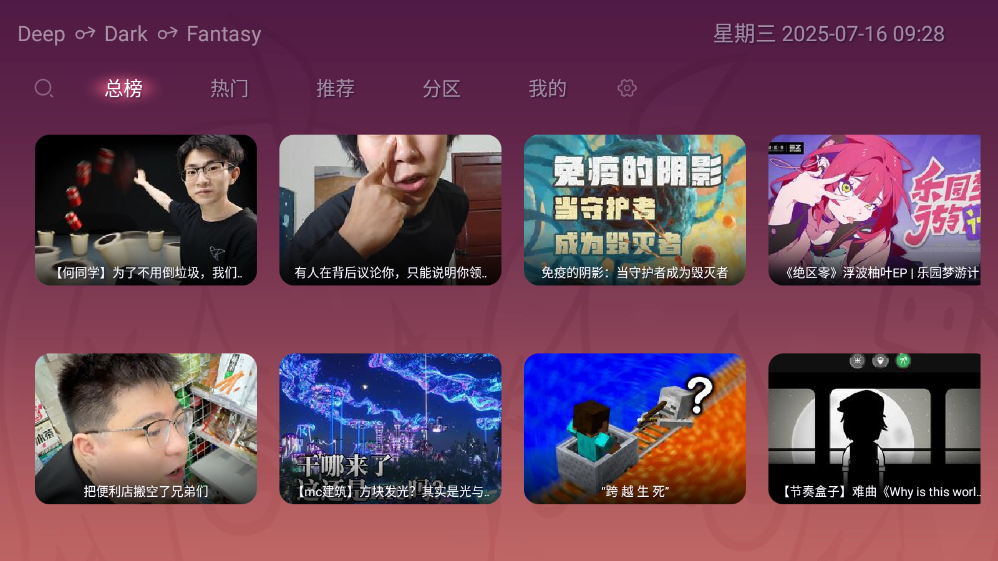
Task: Switch to the 热门 tab
Action: tap(229, 88)
